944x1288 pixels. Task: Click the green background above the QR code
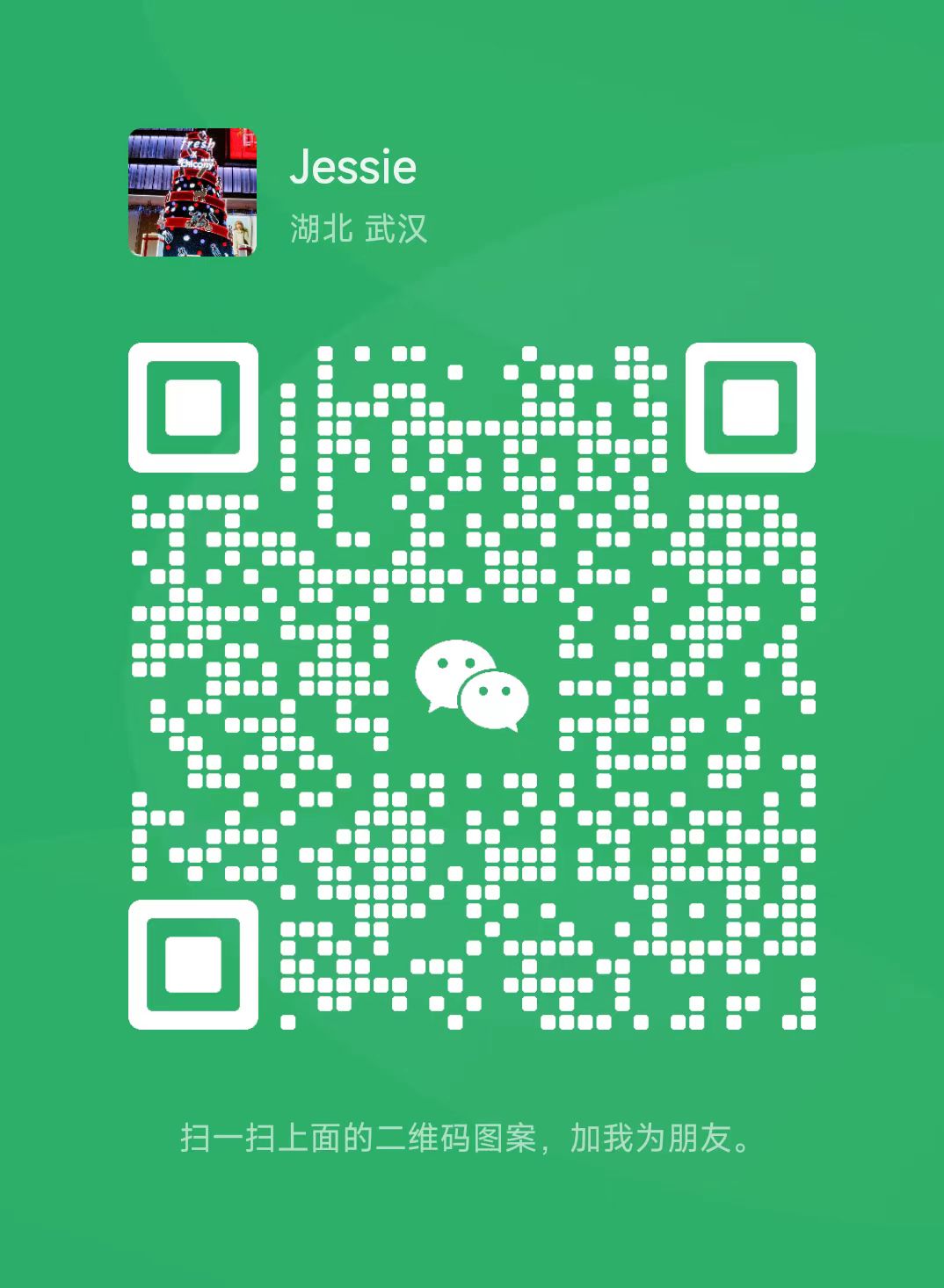(x=470, y=299)
